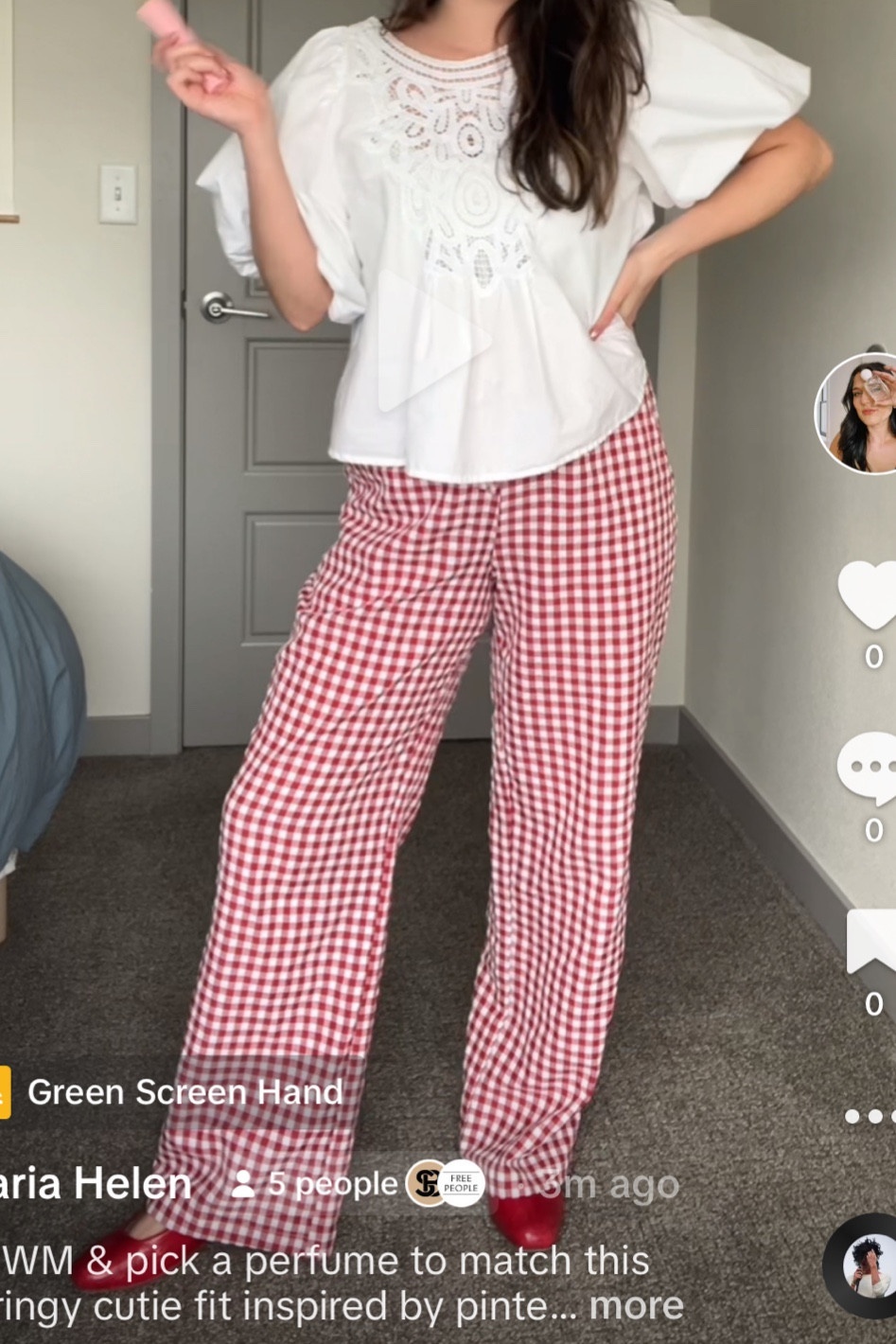The height and width of the screenshot is (1344, 896).
Task: Play the paused video
Action: point(435,341)
